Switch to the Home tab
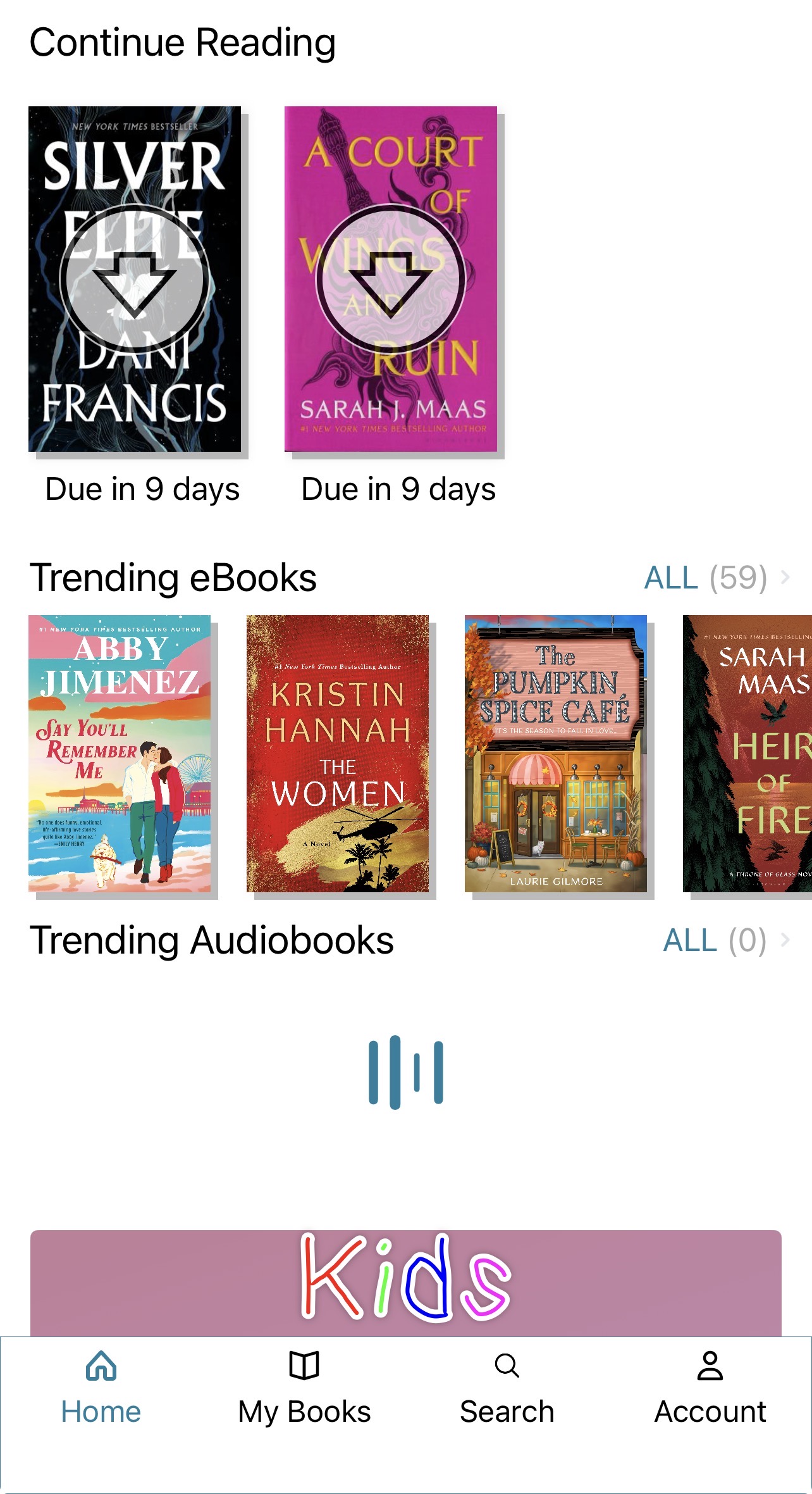 (101, 1389)
